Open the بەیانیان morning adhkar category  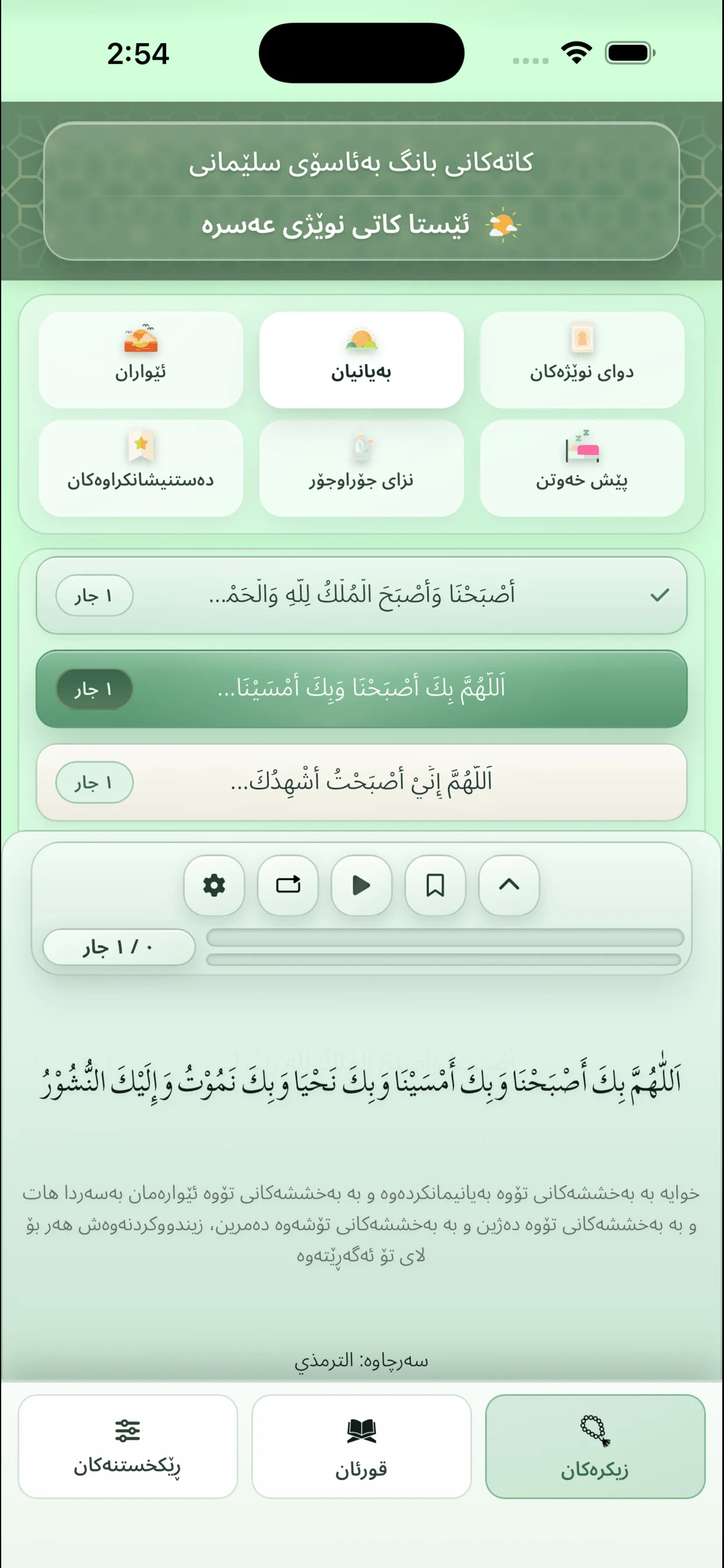tap(361, 359)
